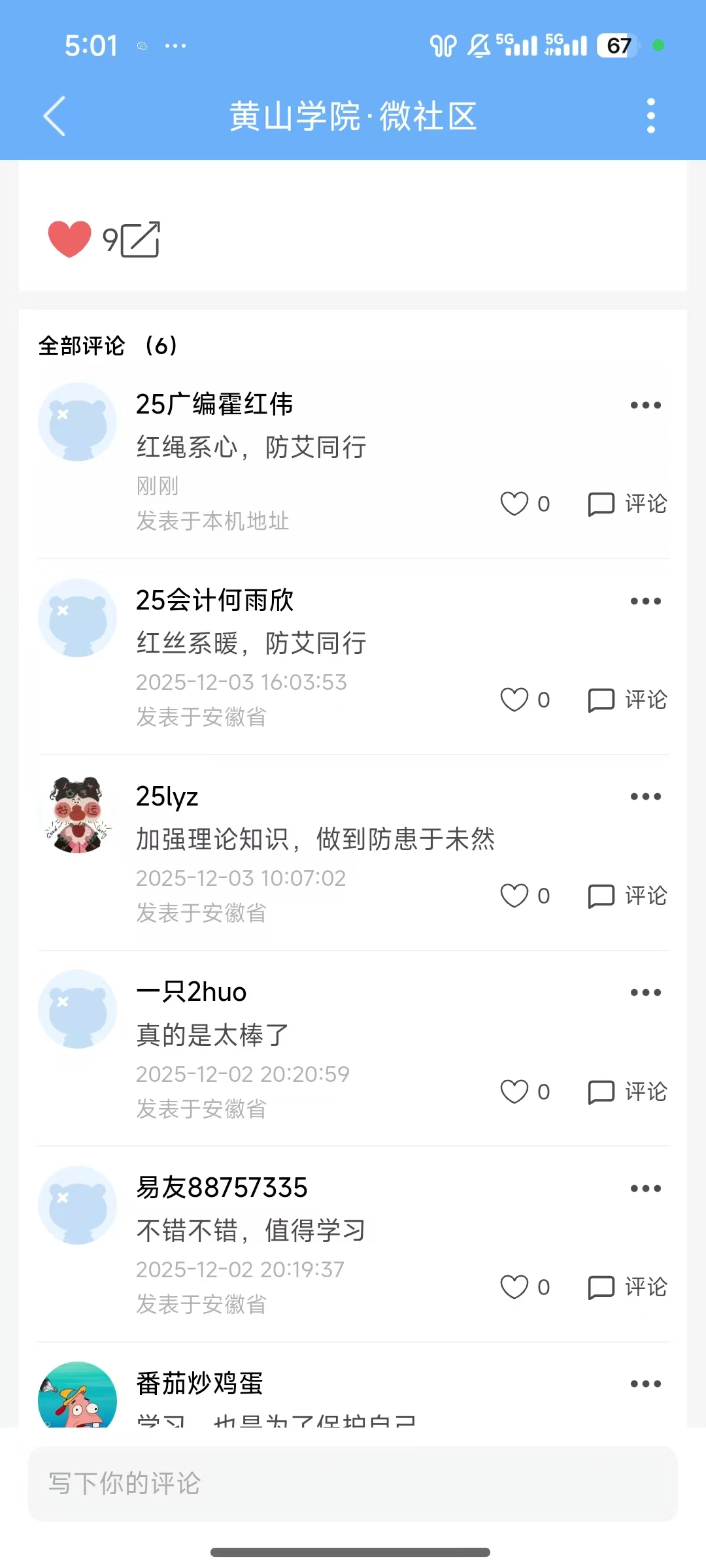
Task: Open the top-right vertical overflow menu
Action: [x=650, y=116]
